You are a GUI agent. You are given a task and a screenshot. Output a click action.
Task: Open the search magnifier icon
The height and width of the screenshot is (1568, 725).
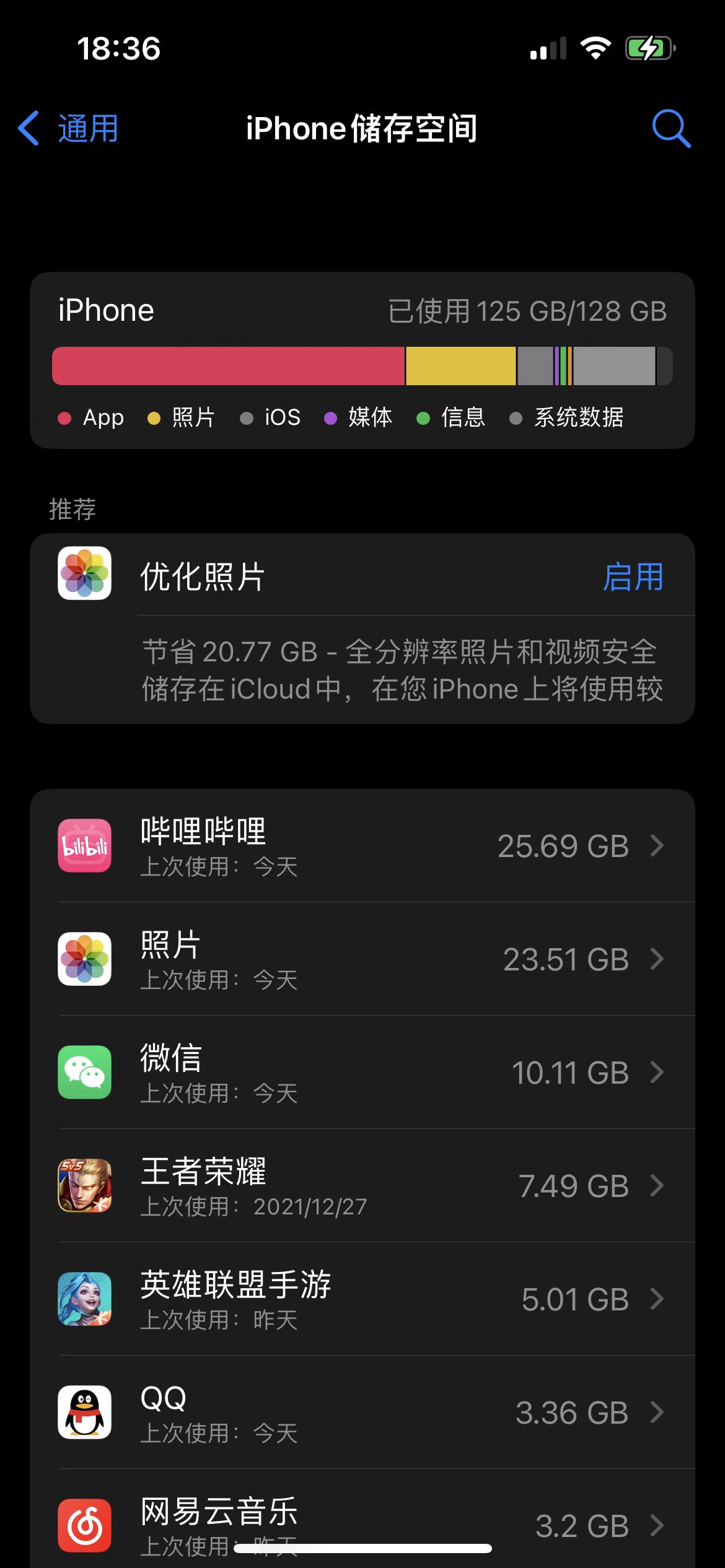coord(671,129)
